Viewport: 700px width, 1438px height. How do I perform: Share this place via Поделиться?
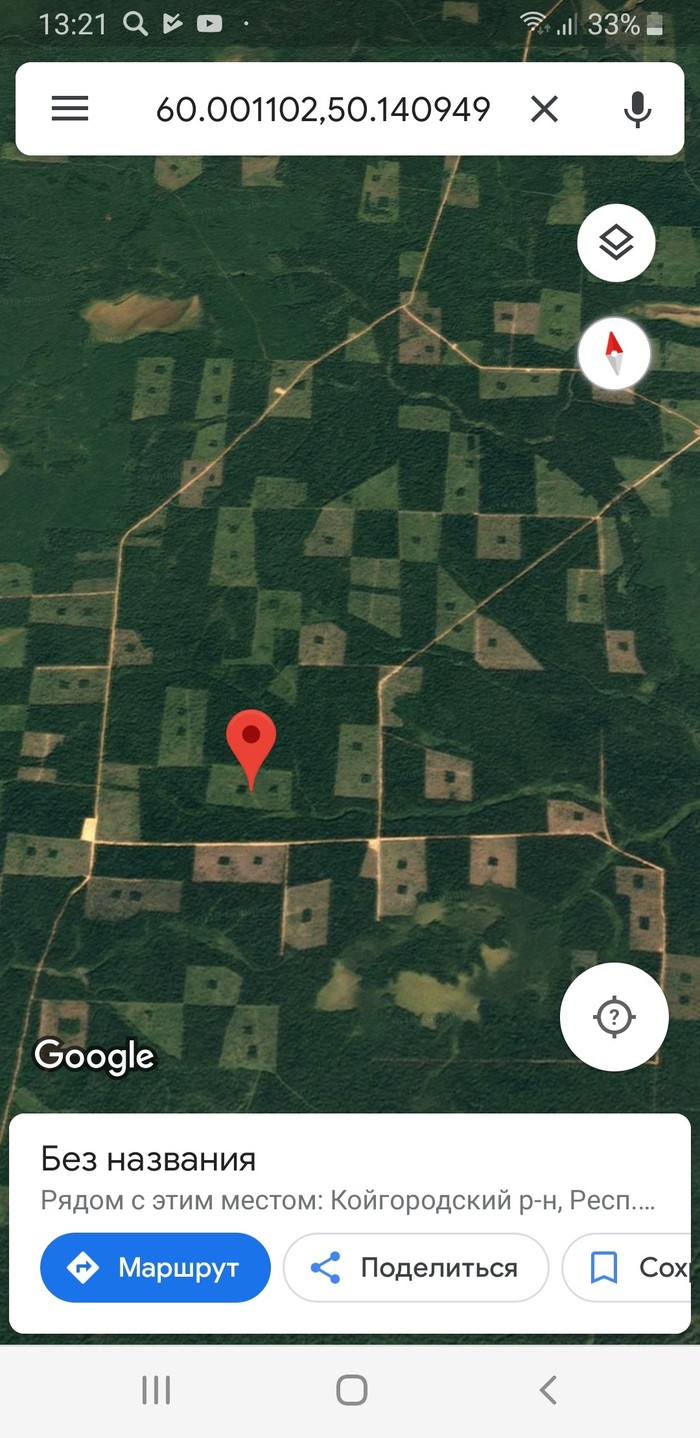coord(416,1268)
